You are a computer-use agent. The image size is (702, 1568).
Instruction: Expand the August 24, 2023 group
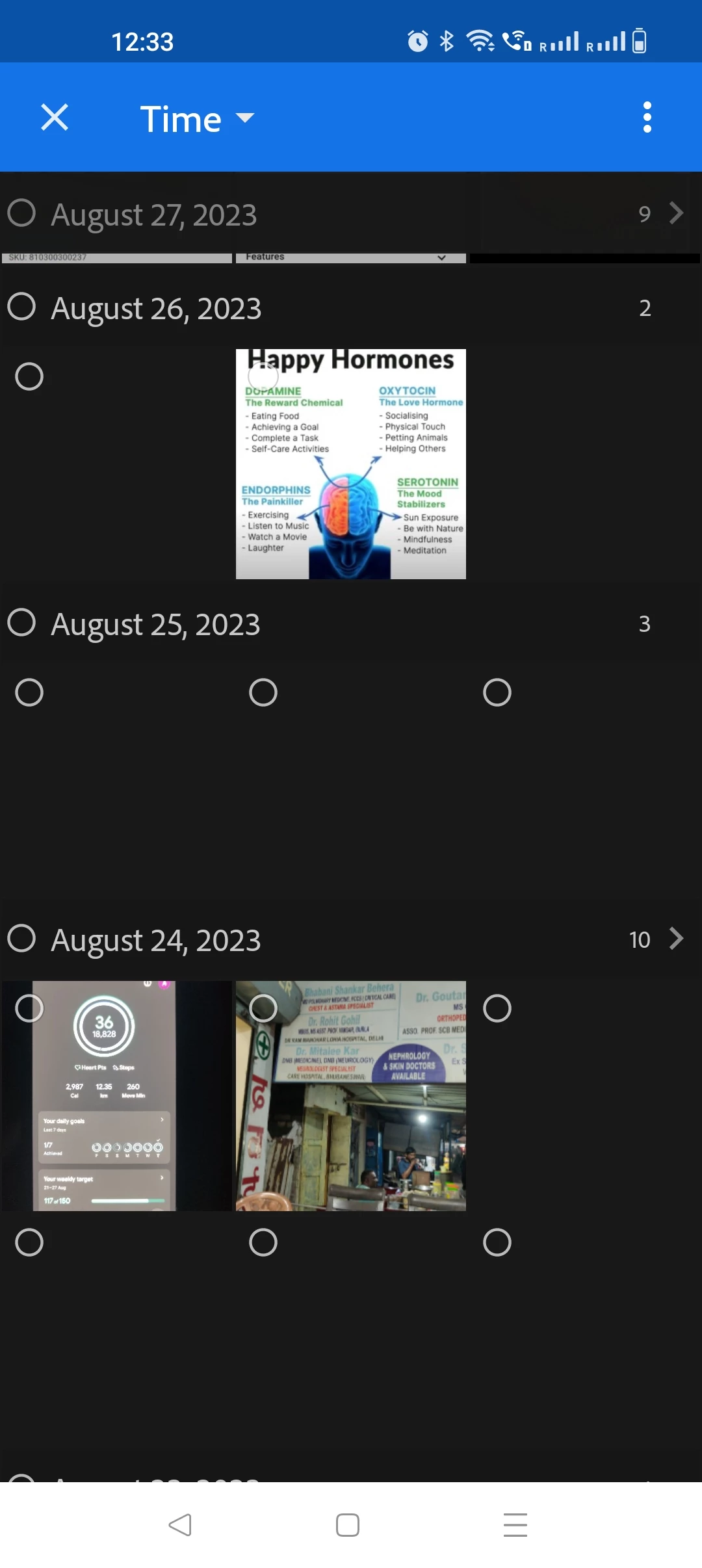pos(676,939)
